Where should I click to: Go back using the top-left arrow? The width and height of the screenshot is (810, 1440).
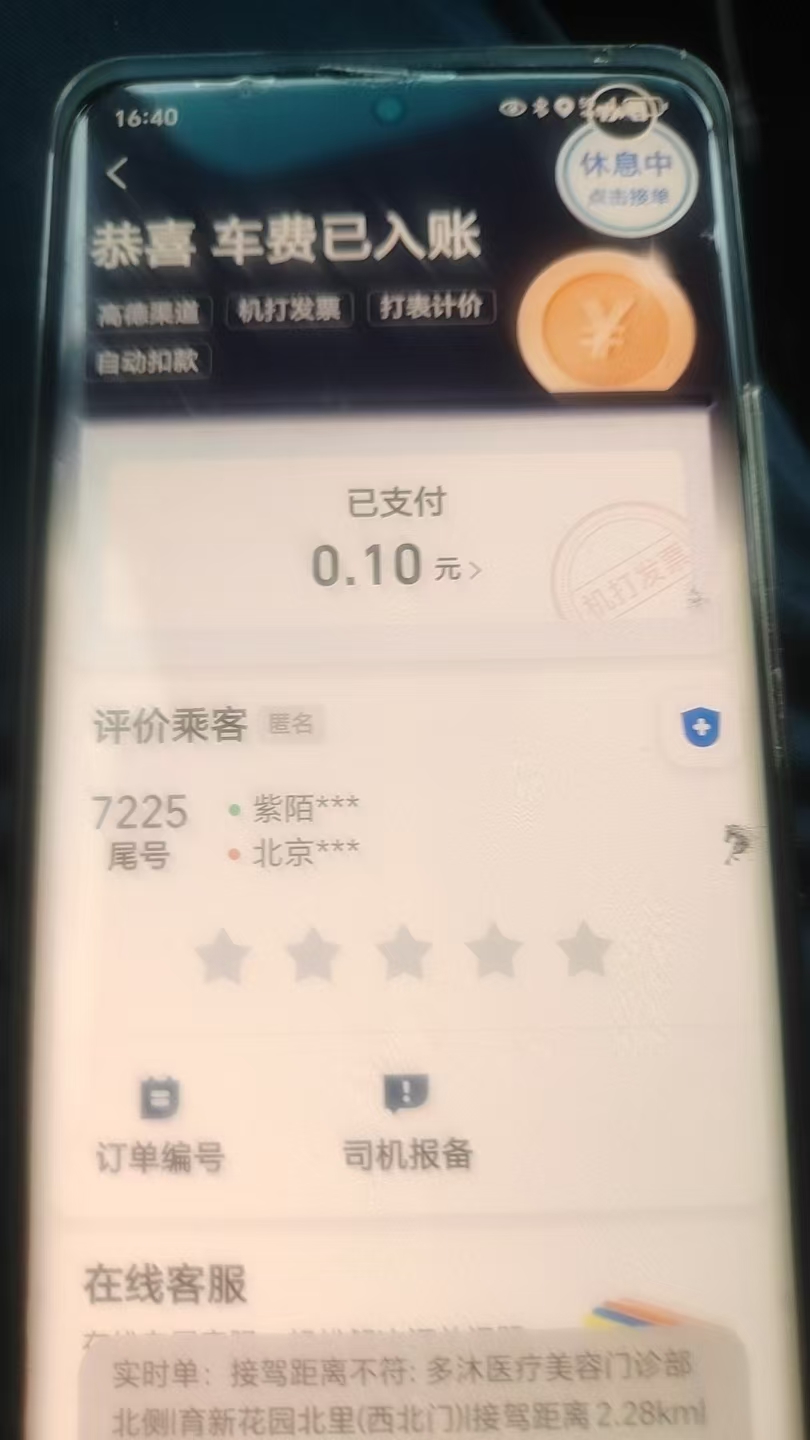[x=117, y=174]
